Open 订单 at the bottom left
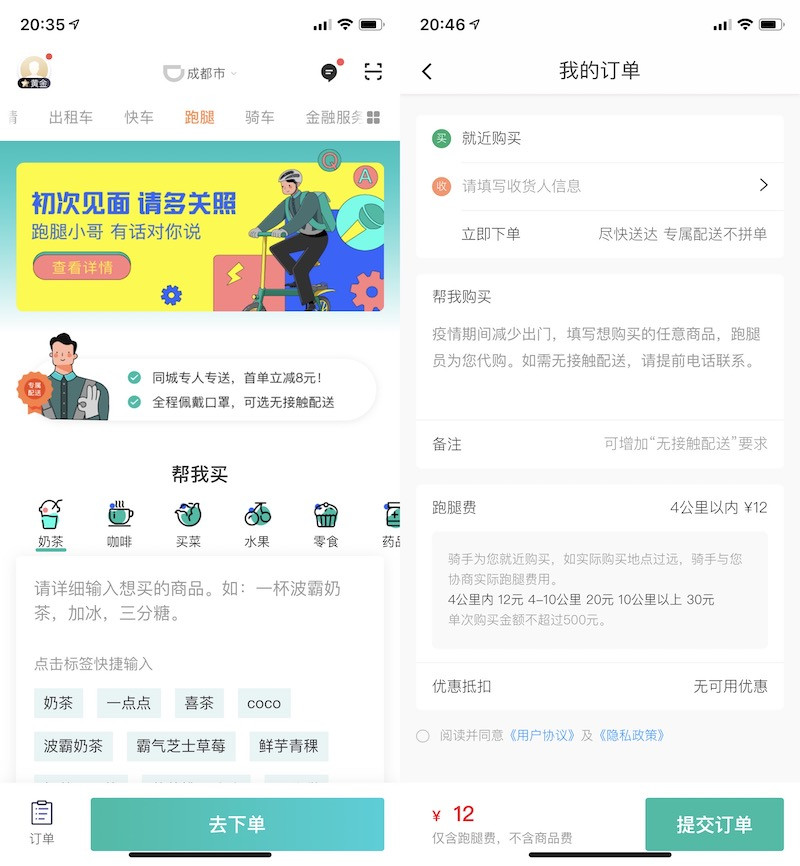 (x=41, y=822)
